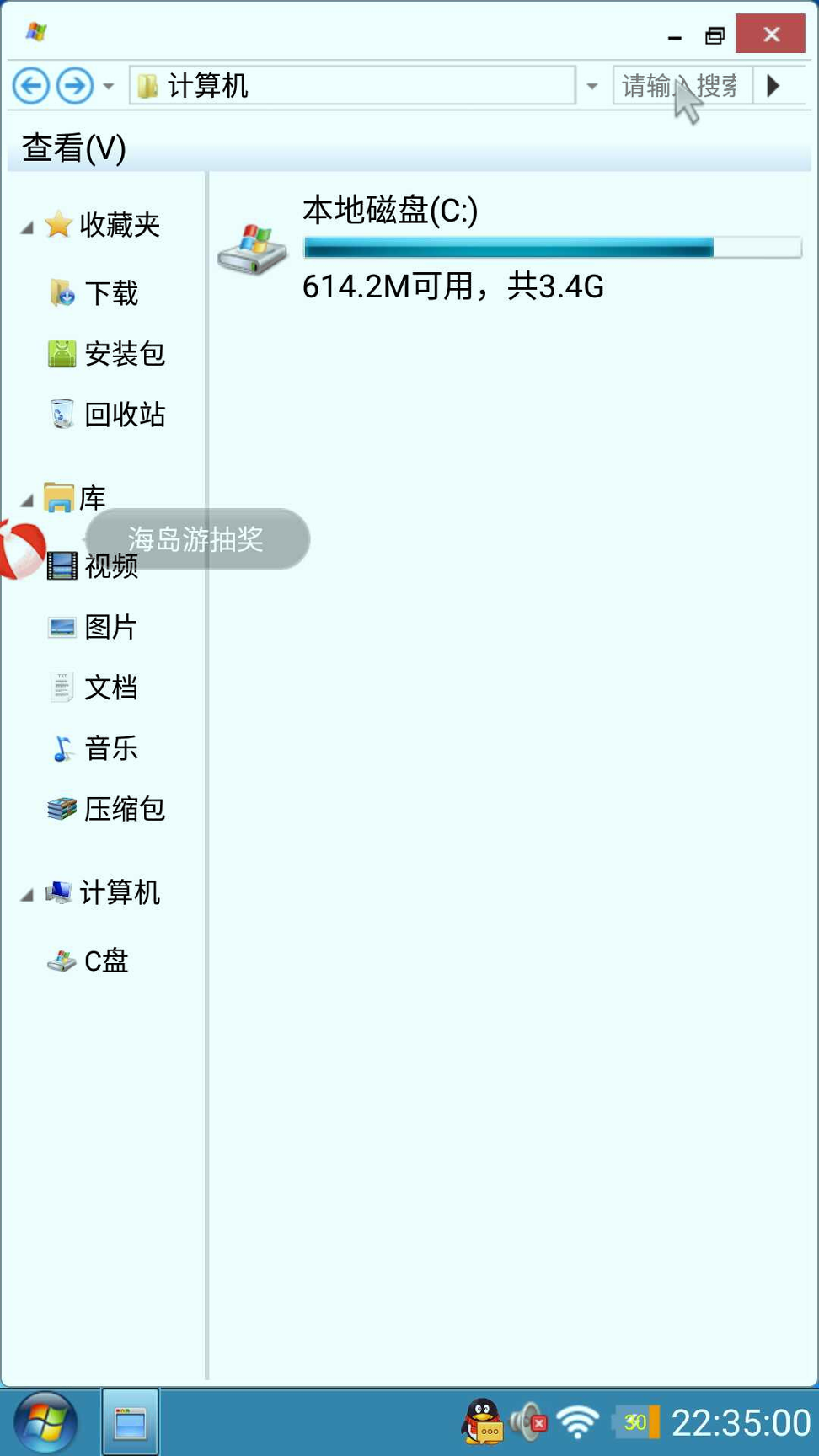The width and height of the screenshot is (819, 1456).
Task: Go forward with the right arrow
Action: pos(75,86)
